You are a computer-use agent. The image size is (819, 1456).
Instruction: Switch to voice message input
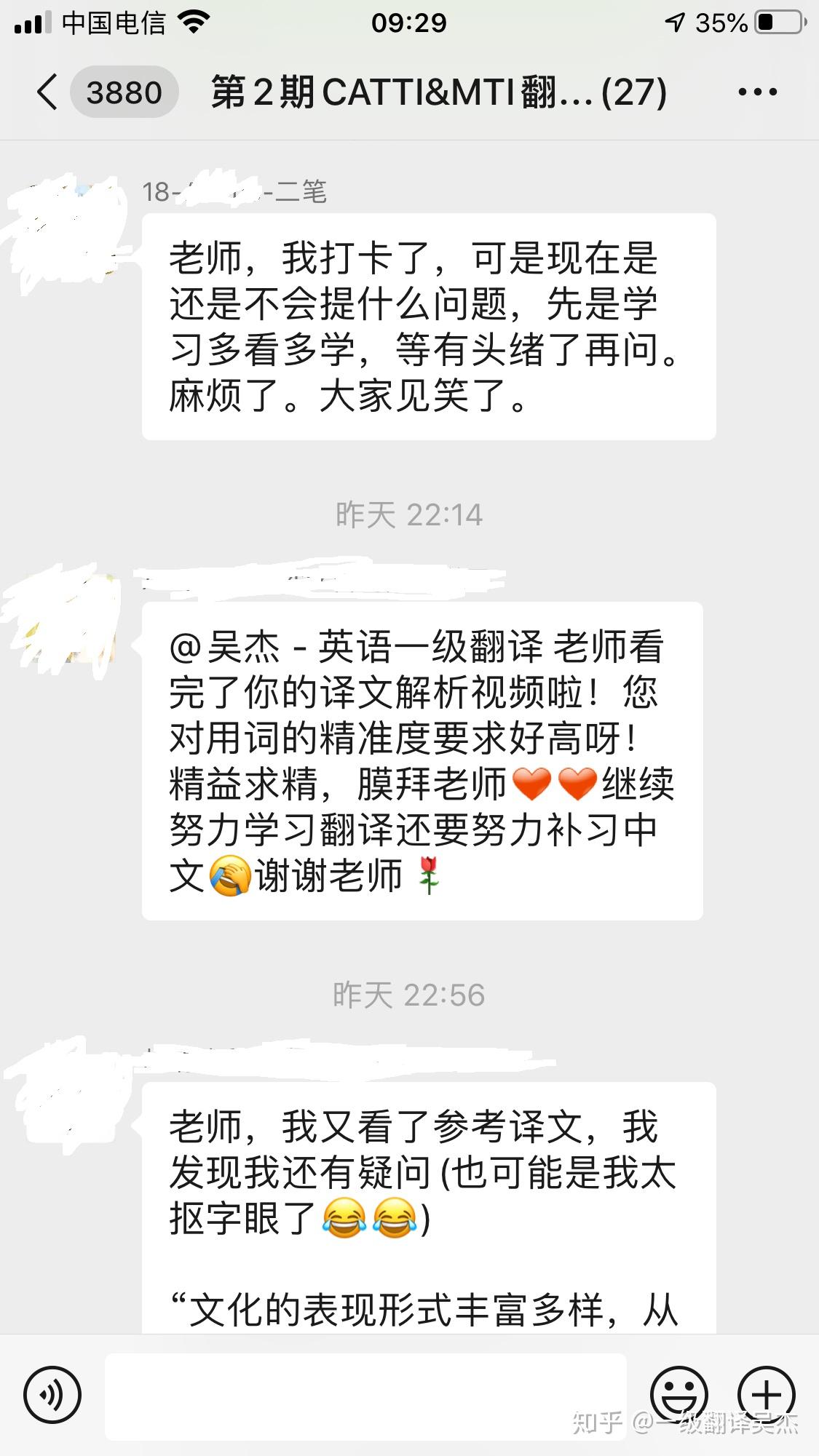[x=52, y=1394]
